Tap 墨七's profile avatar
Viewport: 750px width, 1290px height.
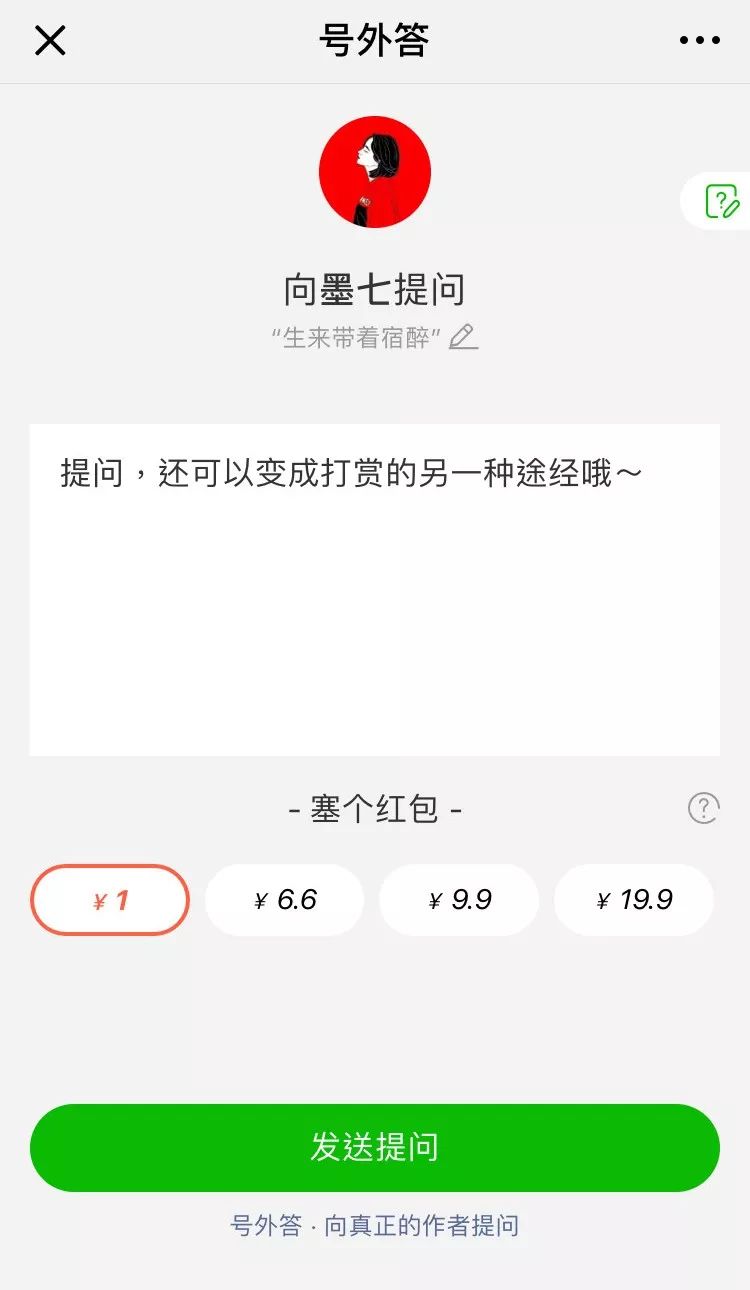click(375, 172)
